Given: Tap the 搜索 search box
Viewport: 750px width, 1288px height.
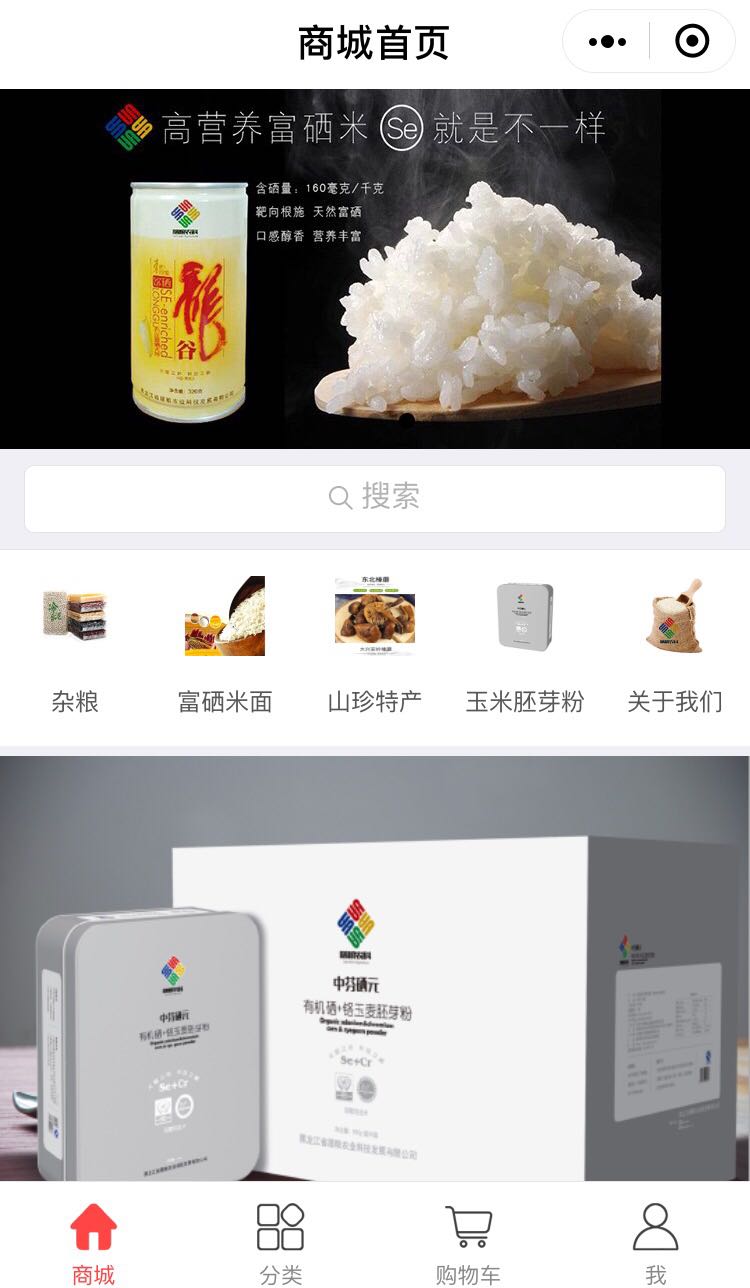Looking at the screenshot, I should click(375, 497).
